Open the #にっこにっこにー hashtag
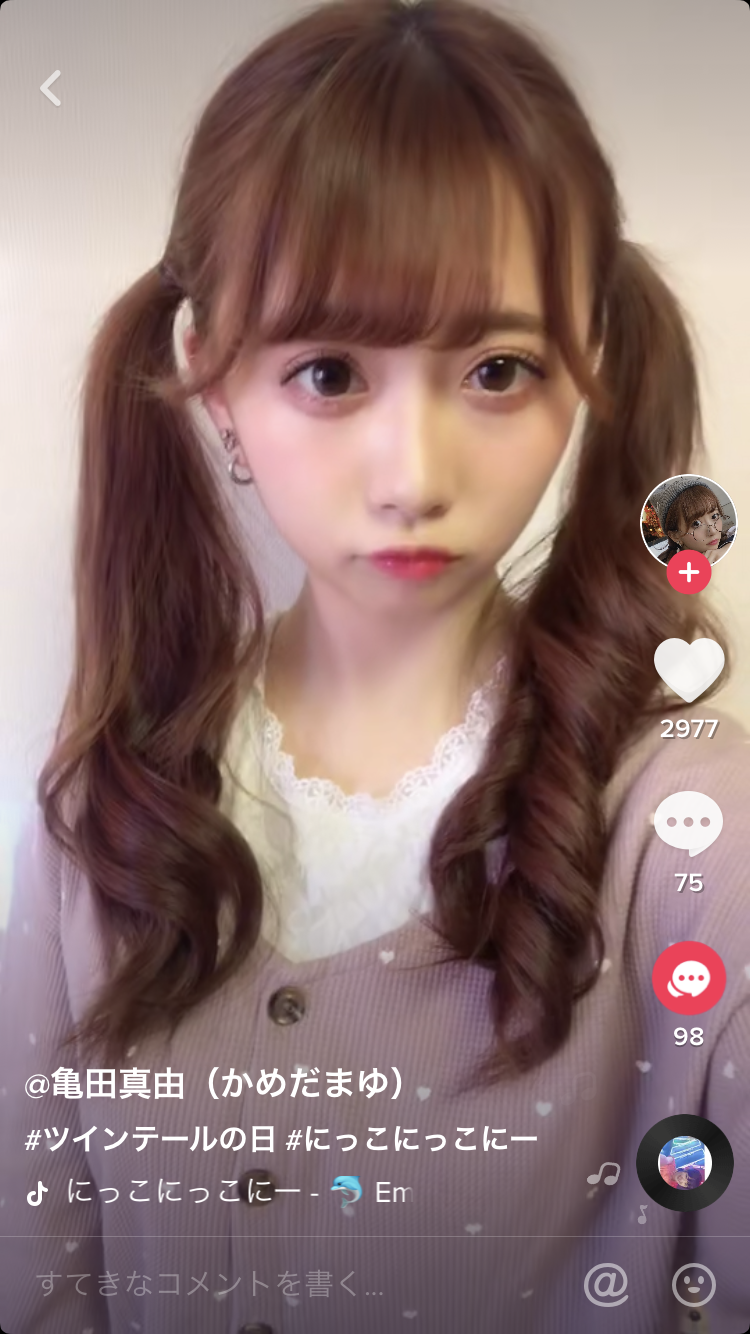Screen dimensions: 750x1334 tap(412, 1138)
